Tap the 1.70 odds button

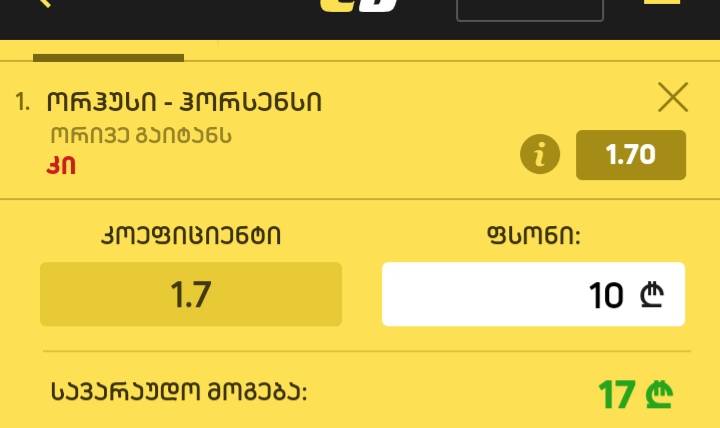(630, 155)
